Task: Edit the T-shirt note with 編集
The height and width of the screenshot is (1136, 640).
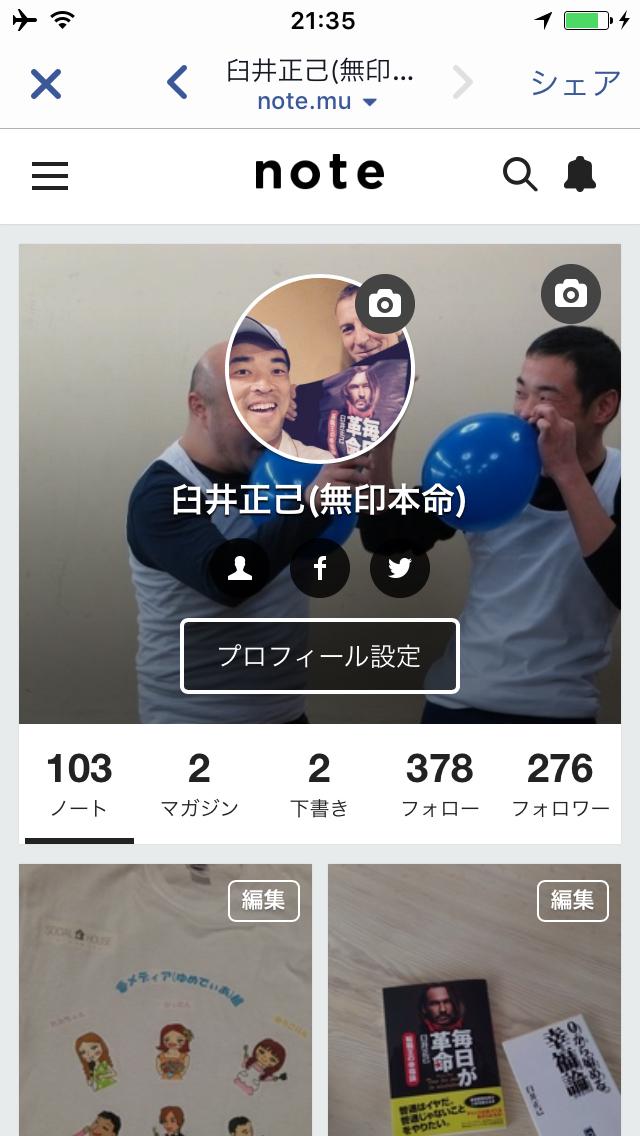Action: click(x=264, y=900)
